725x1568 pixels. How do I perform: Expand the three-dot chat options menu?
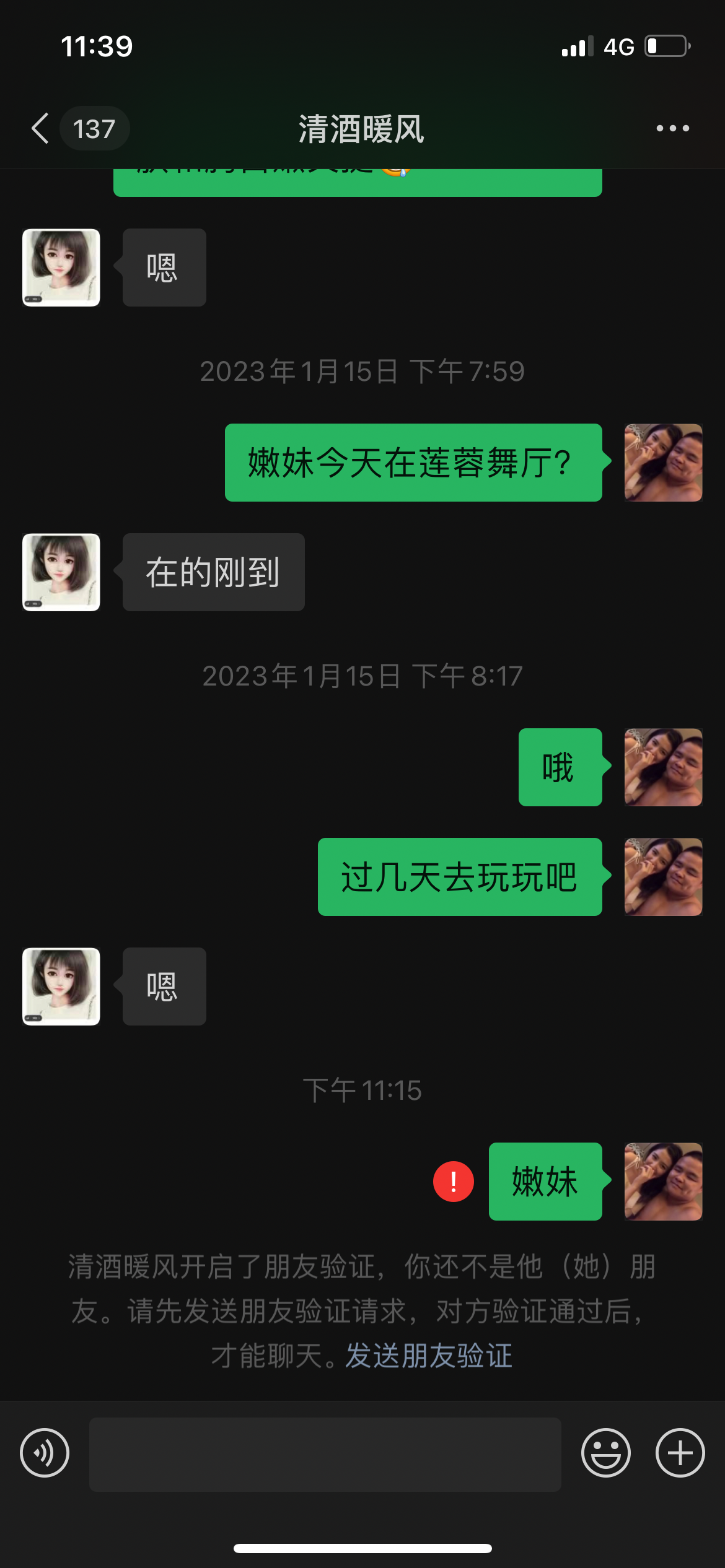pyautogui.click(x=672, y=128)
